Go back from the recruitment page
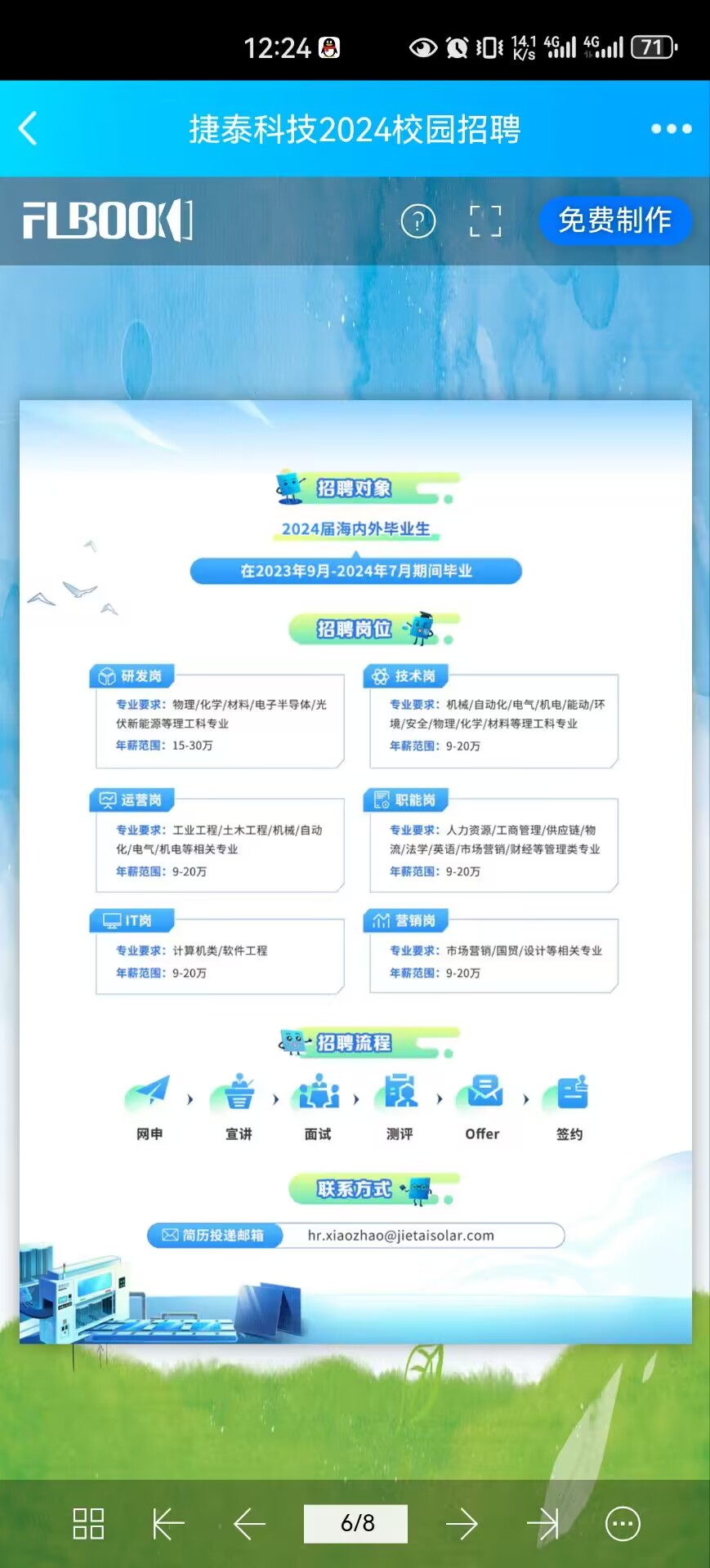 click(28, 128)
